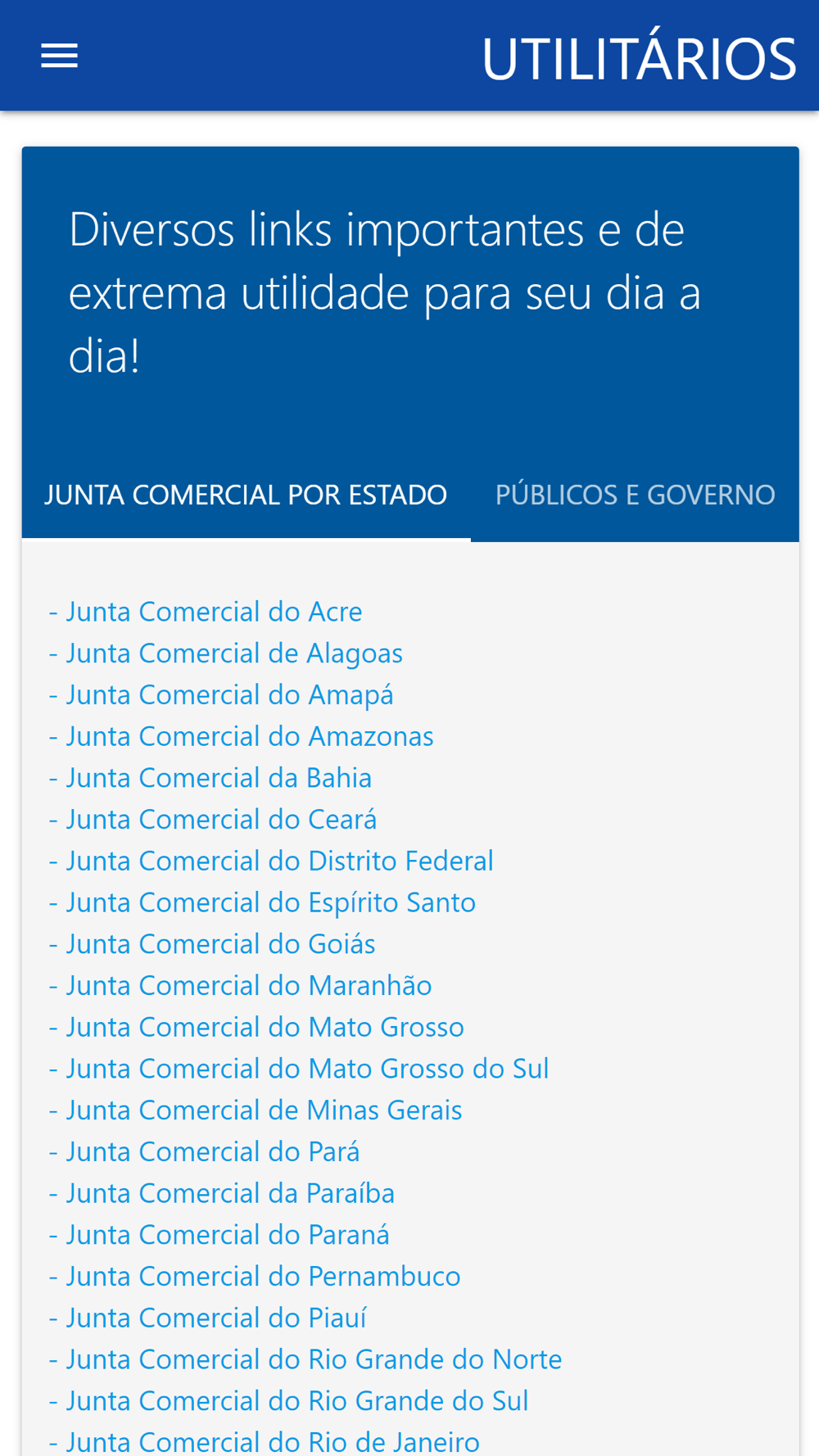Visit Junta Comercial do Mato Grosso do Sul

[x=299, y=1069]
